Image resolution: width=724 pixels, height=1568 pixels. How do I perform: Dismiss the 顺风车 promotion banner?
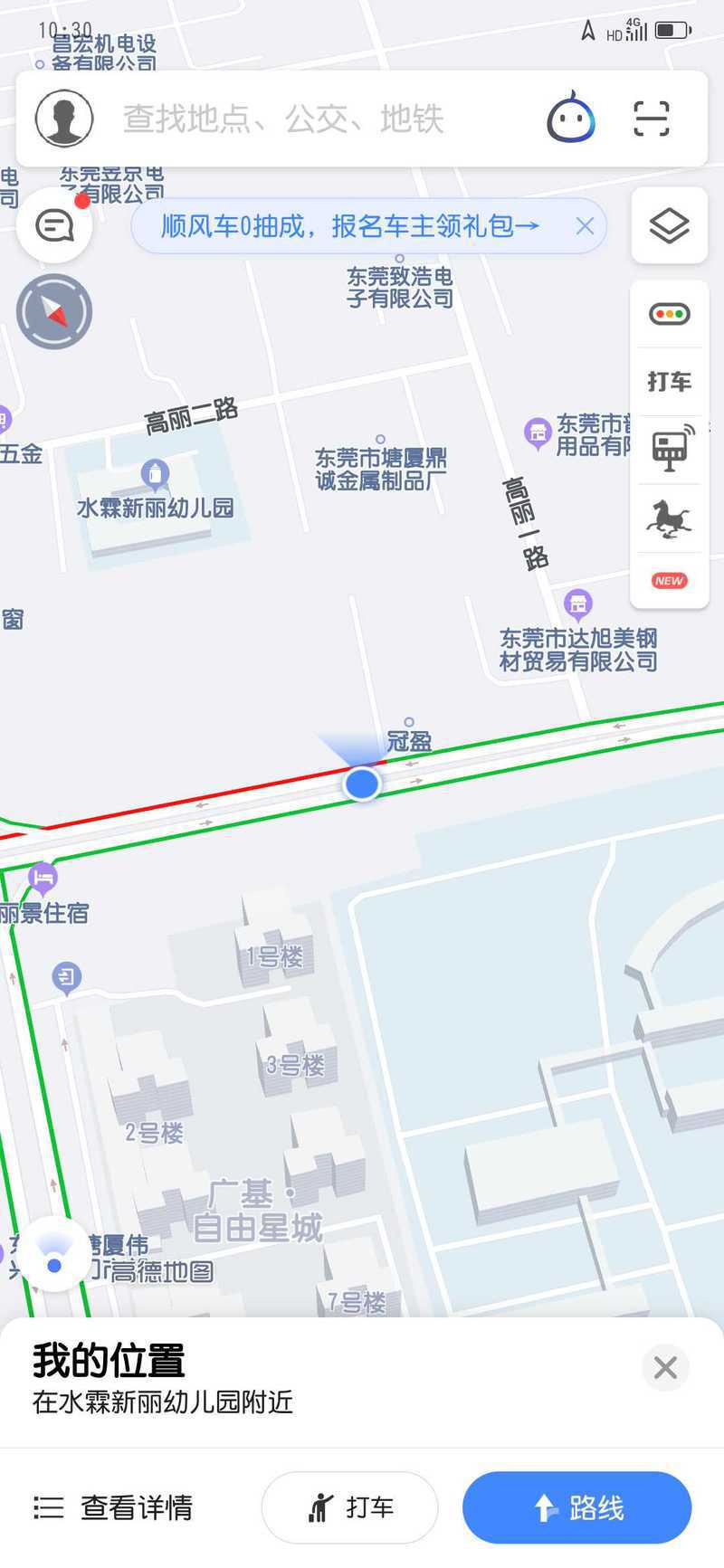[x=586, y=225]
